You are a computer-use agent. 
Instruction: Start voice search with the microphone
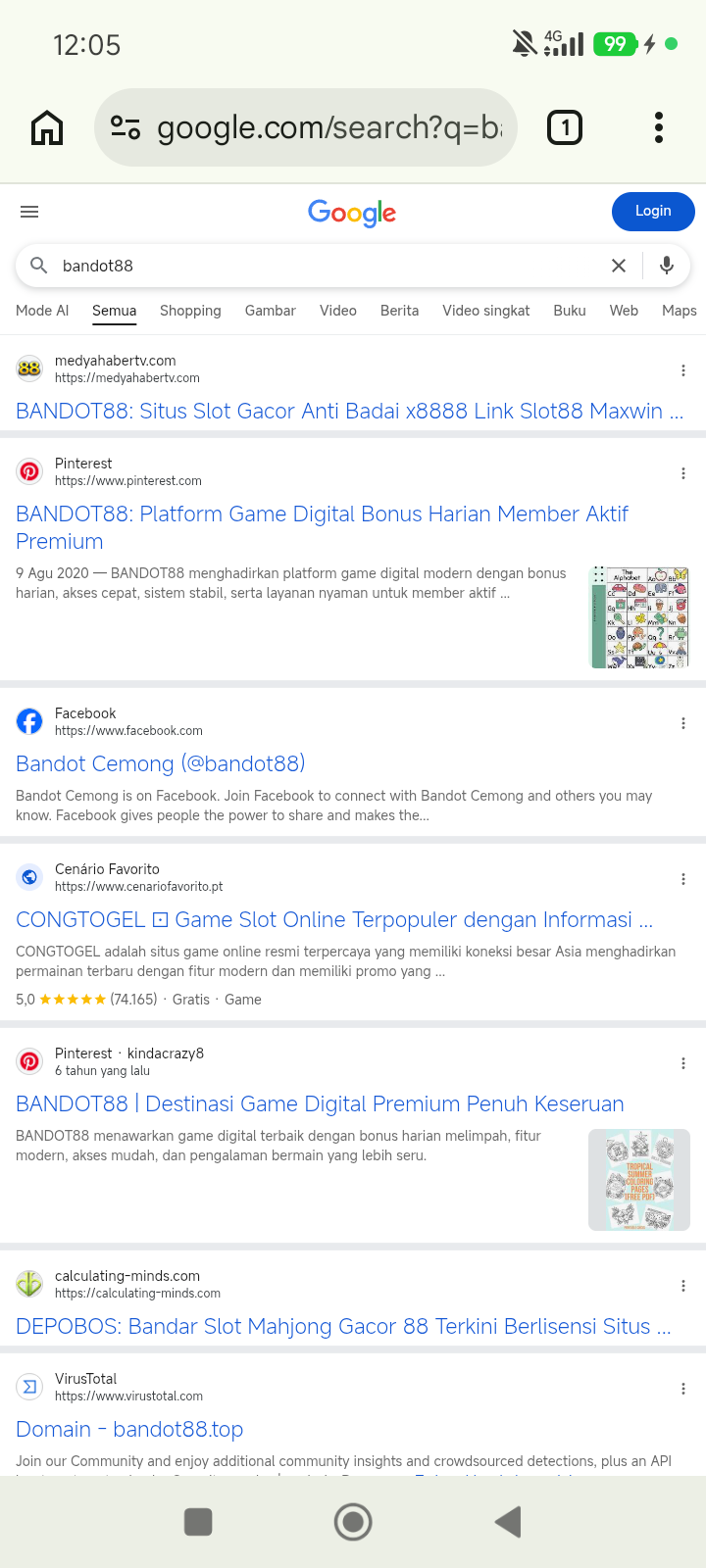(667, 266)
